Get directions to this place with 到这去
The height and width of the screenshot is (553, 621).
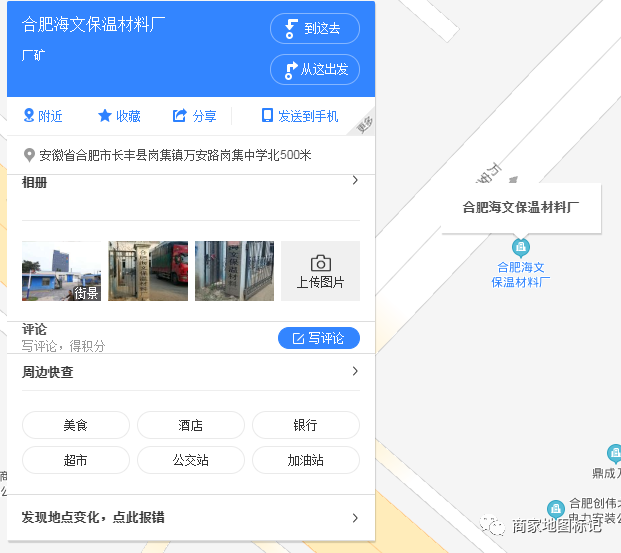(314, 29)
